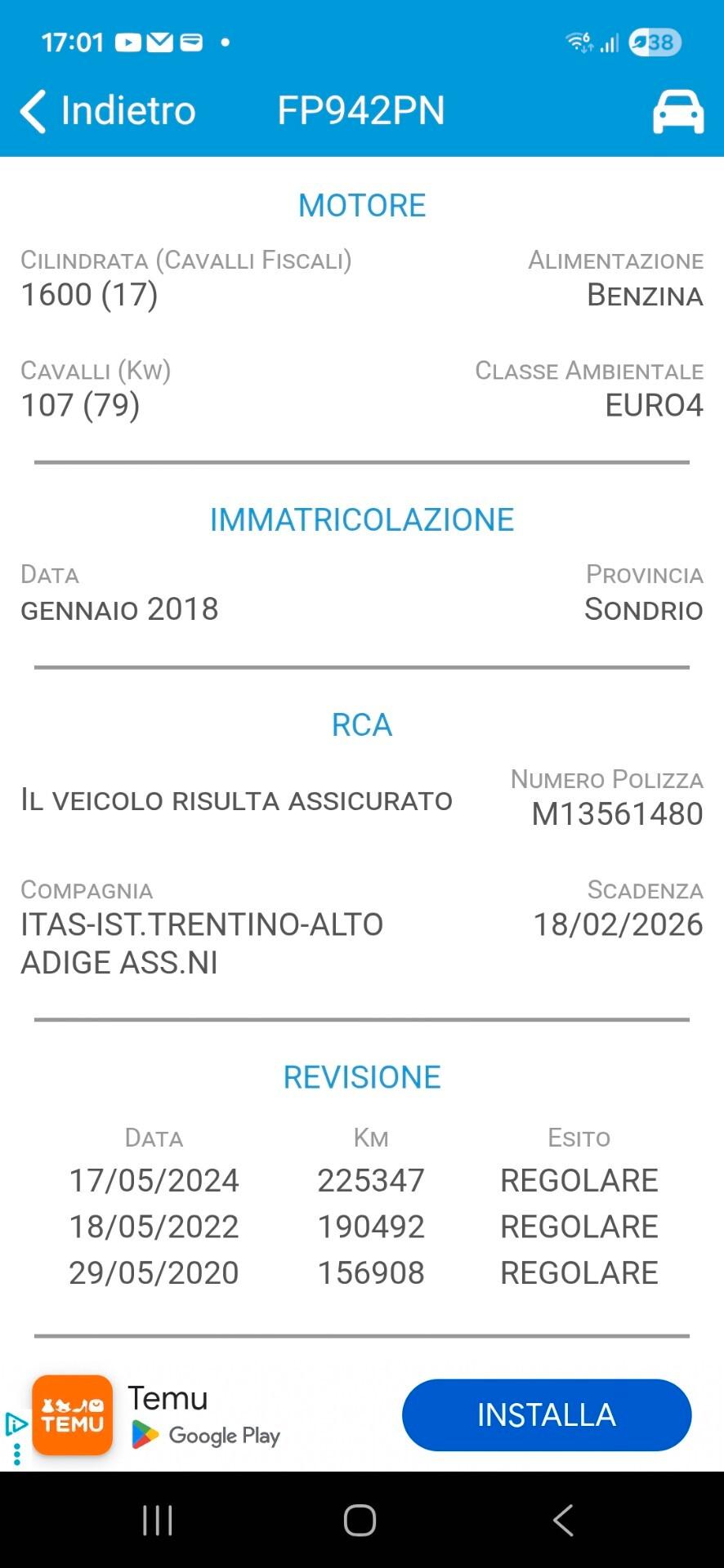Tap the INSTALLA button
The image size is (724, 1568).
[546, 1415]
